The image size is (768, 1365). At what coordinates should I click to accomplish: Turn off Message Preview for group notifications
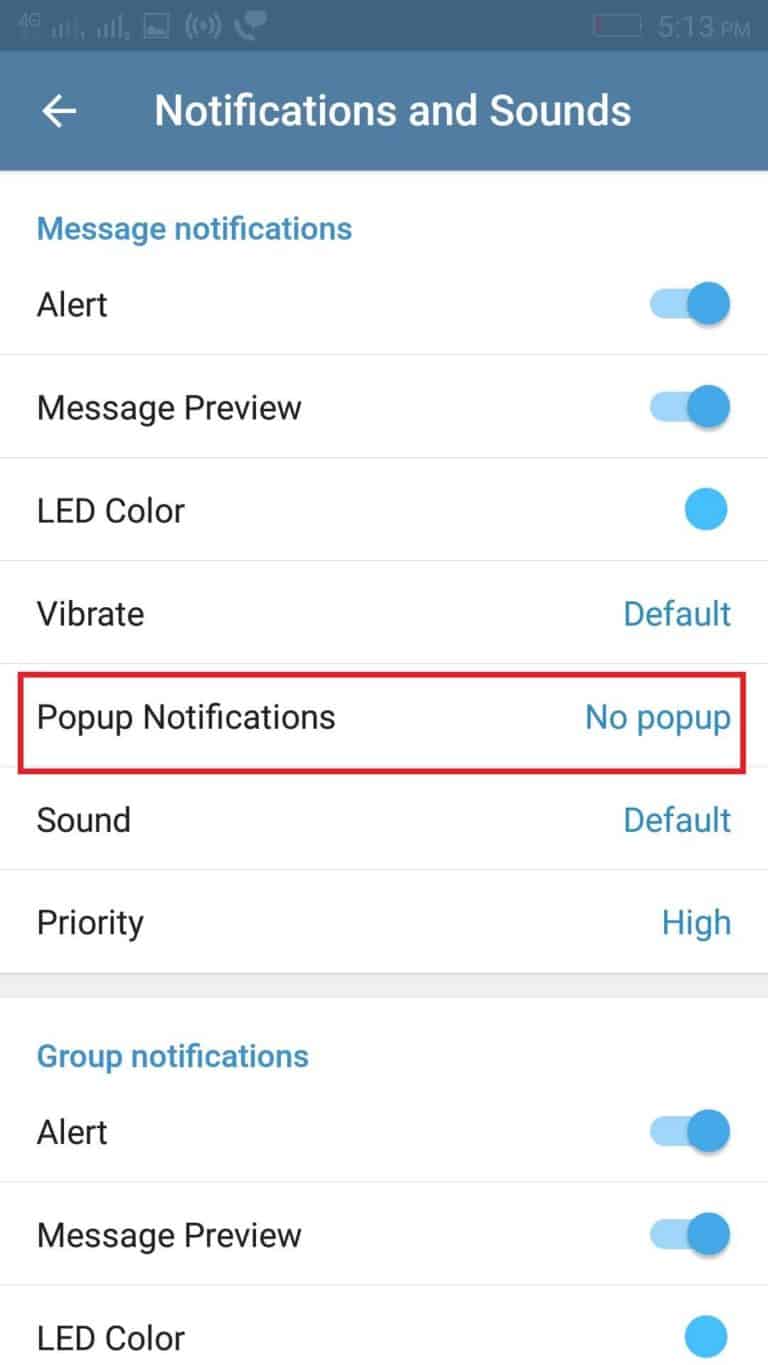point(691,1235)
